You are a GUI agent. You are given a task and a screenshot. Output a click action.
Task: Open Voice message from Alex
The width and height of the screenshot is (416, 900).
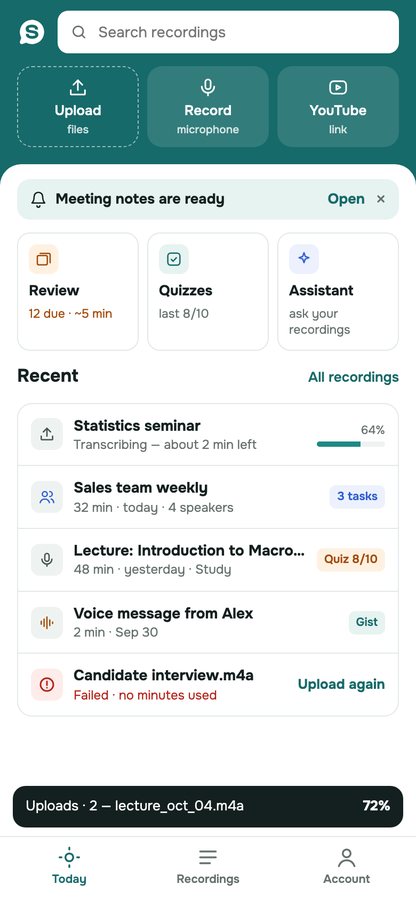coord(208,622)
